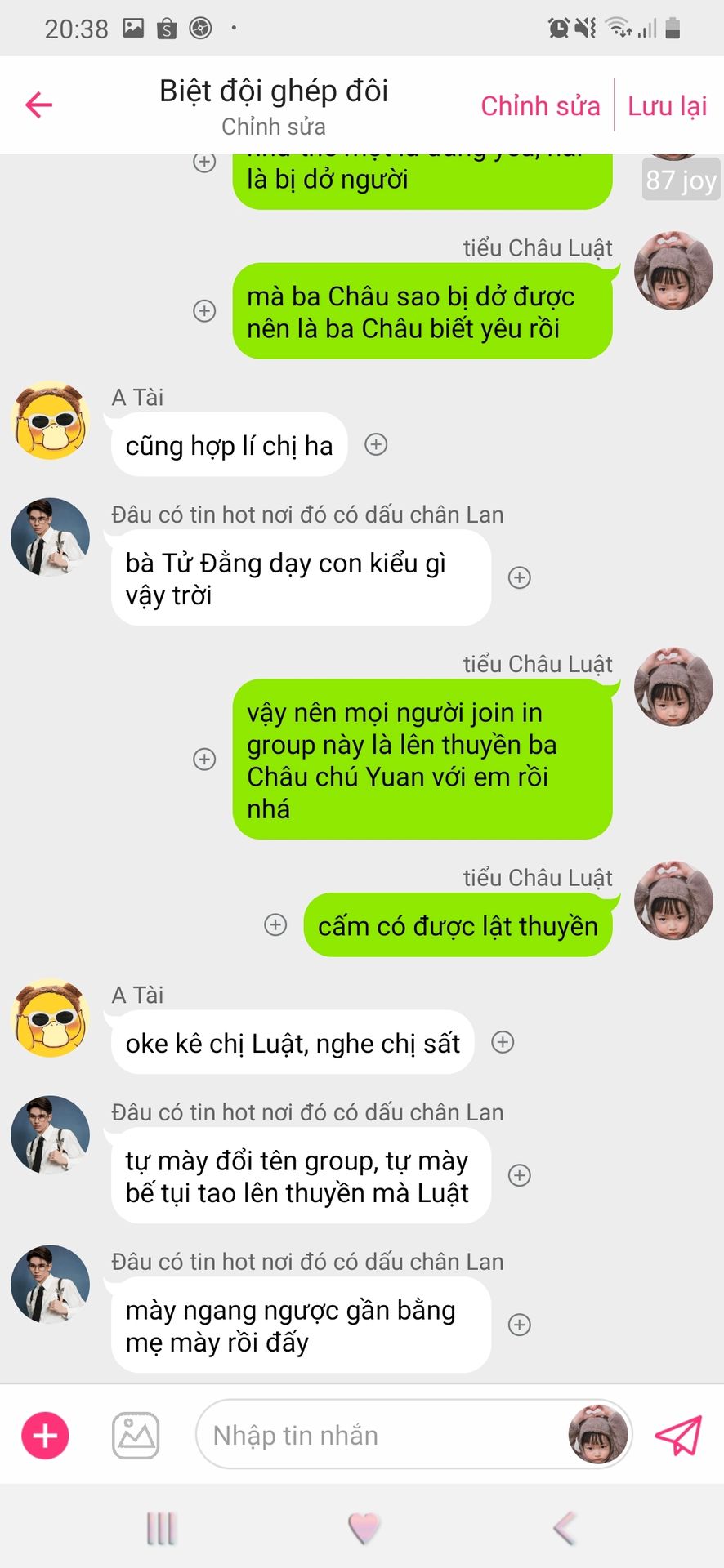724x1568 pixels.
Task: Open the message bubble "cũng hợp lí chị ha"
Action: point(230,445)
